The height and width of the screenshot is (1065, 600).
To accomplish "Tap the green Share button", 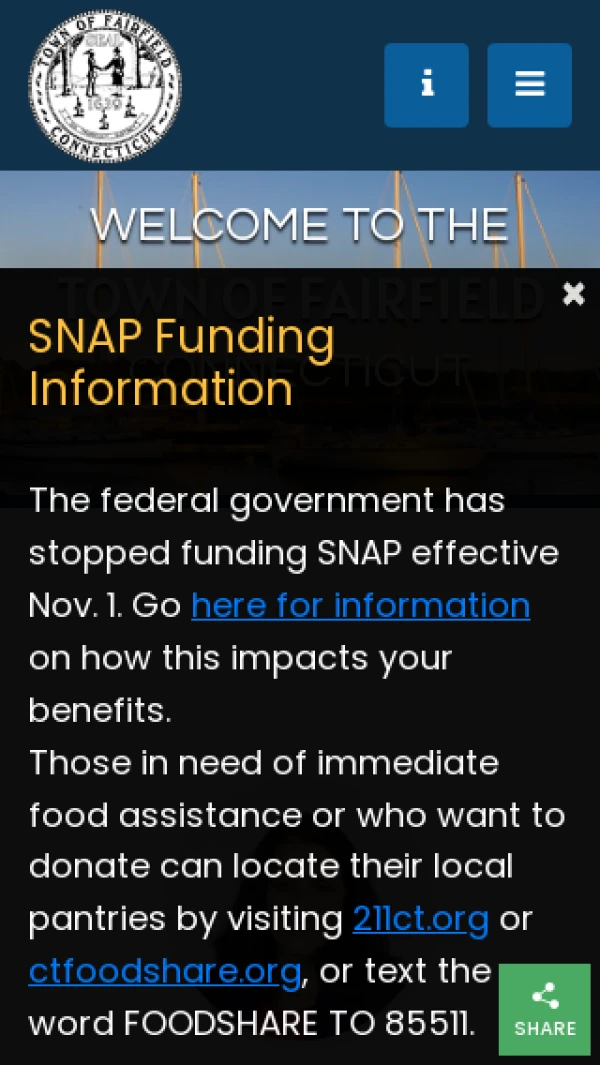I will tap(545, 1009).
